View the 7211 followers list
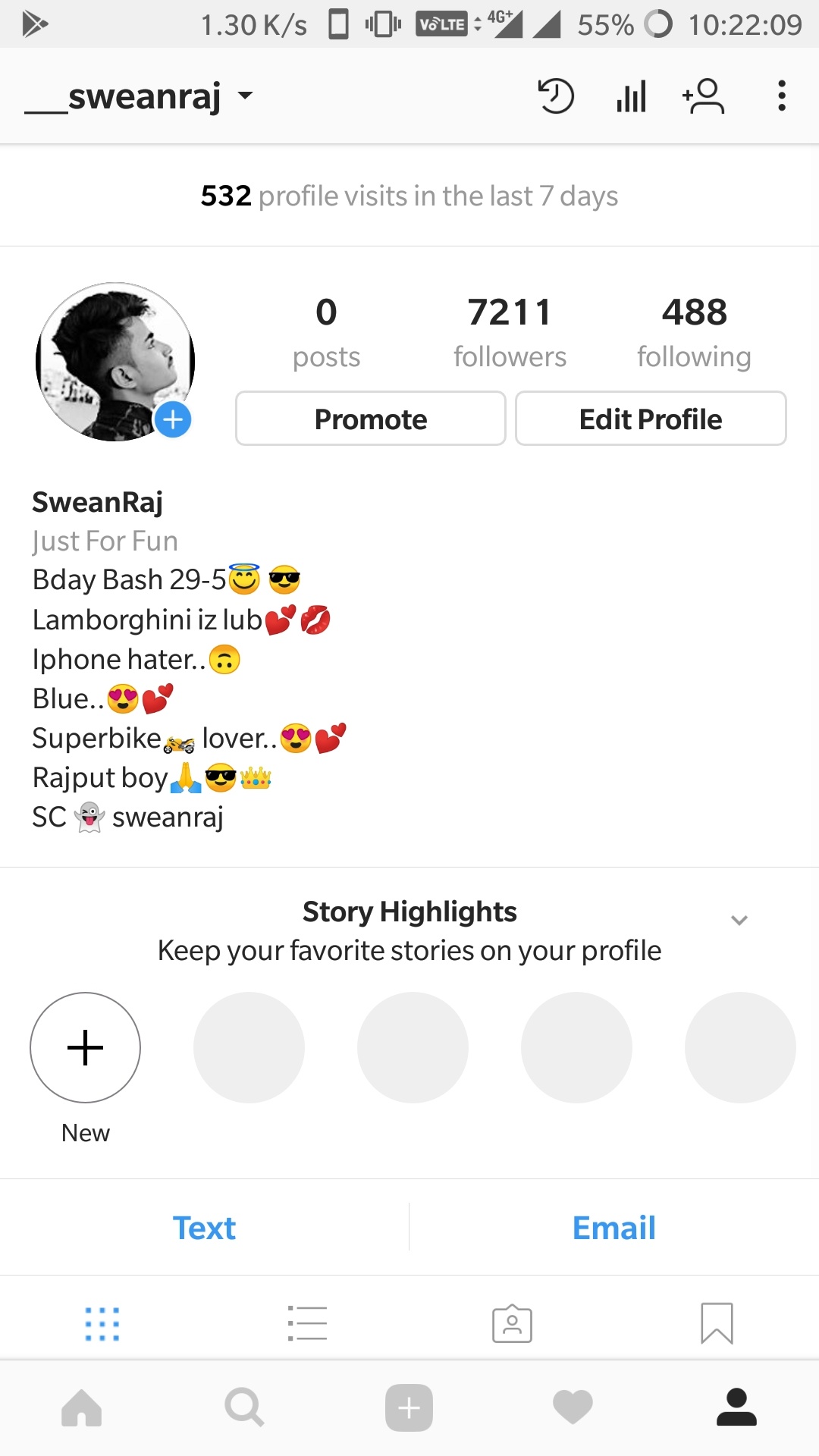 pos(510,332)
